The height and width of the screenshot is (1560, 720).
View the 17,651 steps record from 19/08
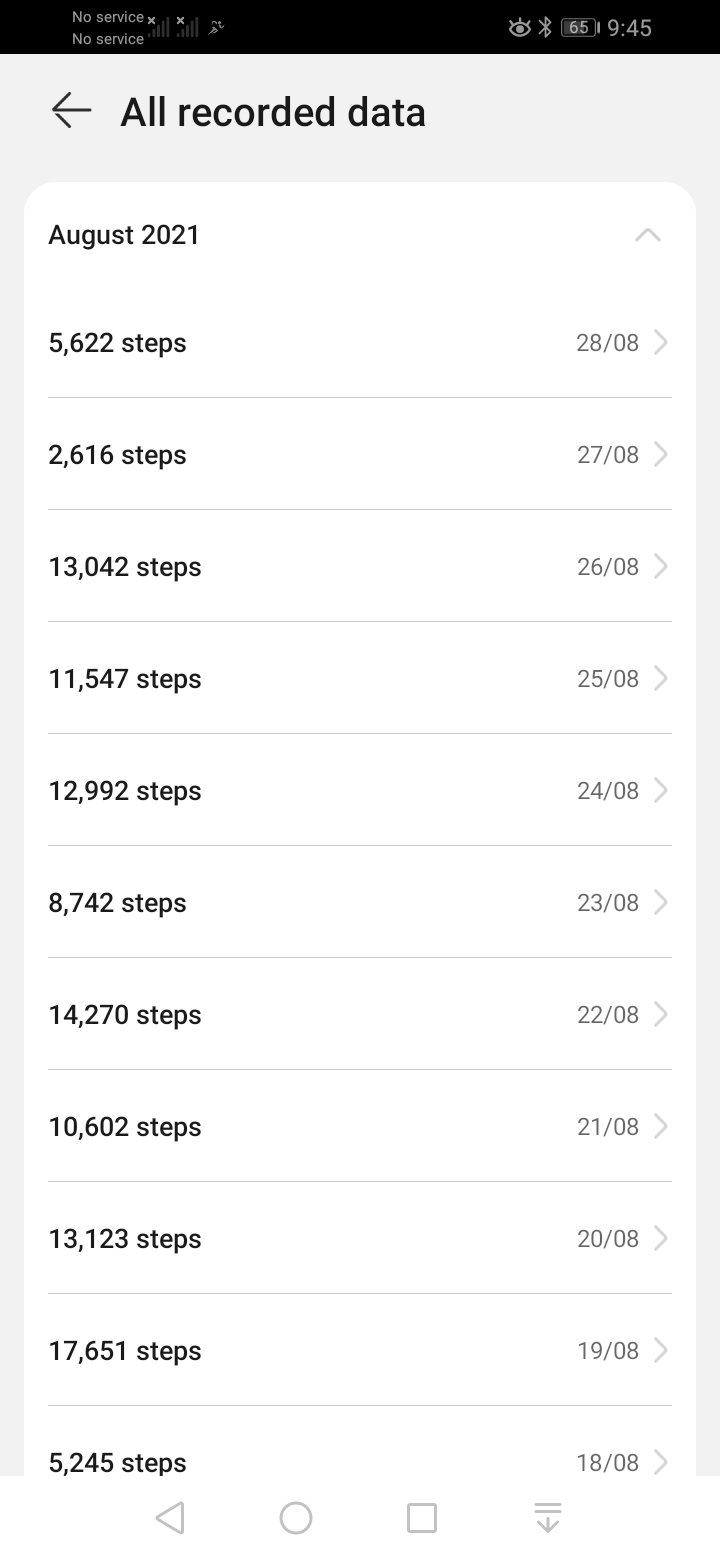click(360, 1351)
